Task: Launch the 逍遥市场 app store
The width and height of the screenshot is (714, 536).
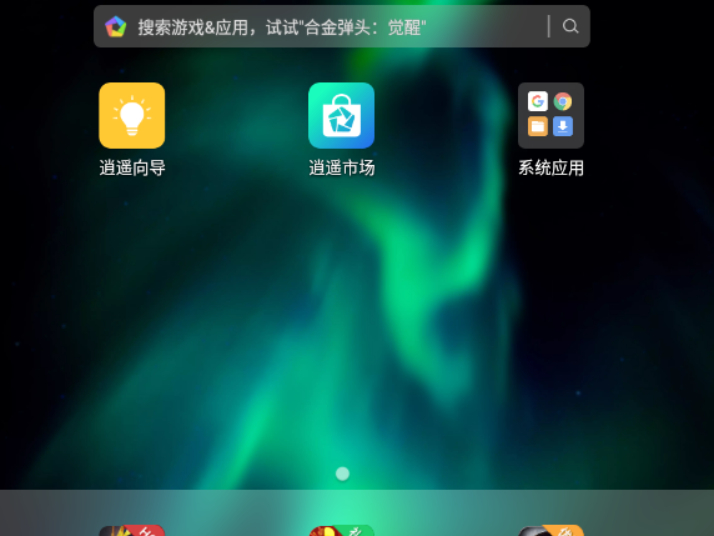Action: (341, 116)
